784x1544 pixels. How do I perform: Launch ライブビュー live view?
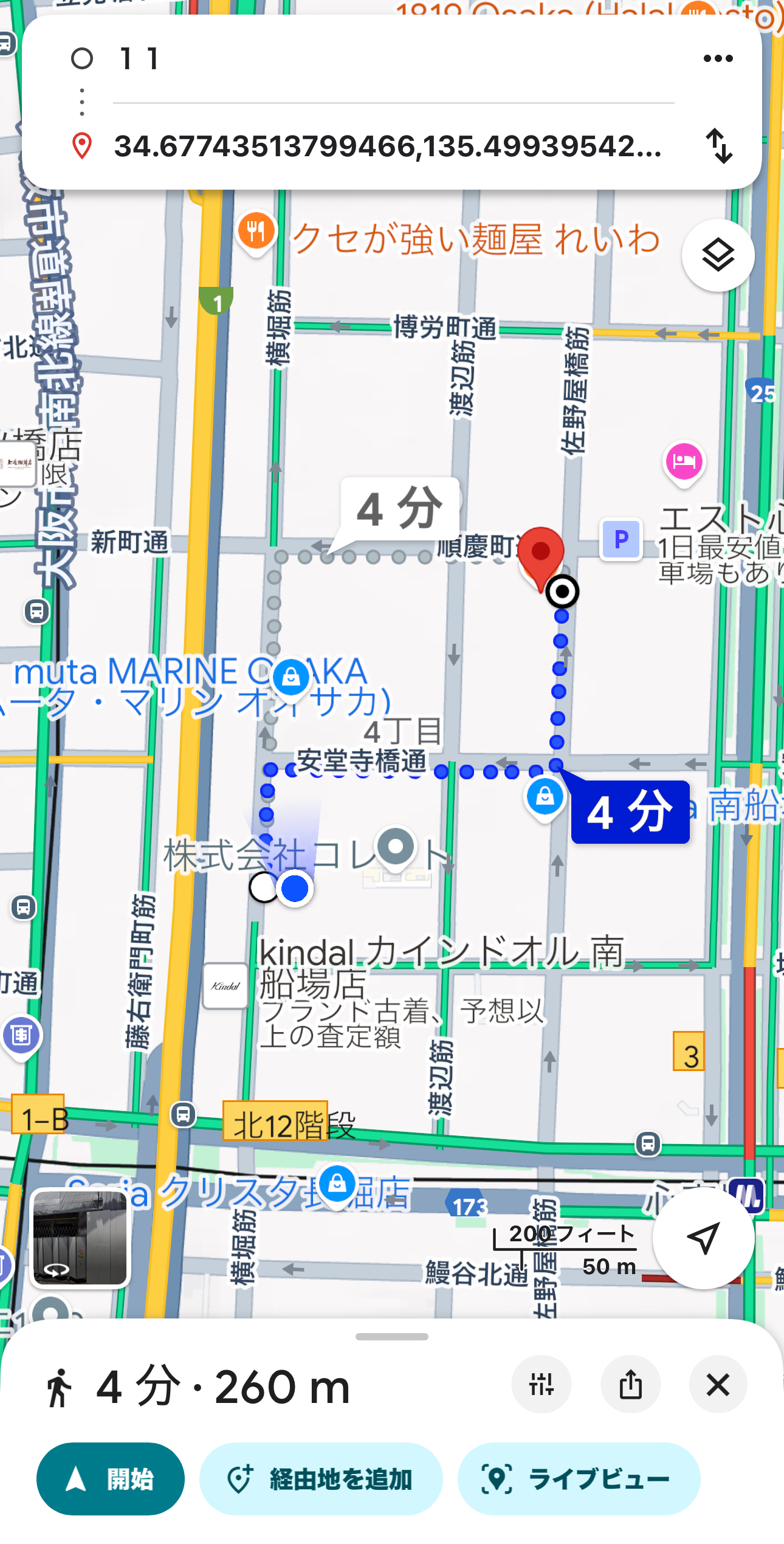pyautogui.click(x=579, y=1478)
